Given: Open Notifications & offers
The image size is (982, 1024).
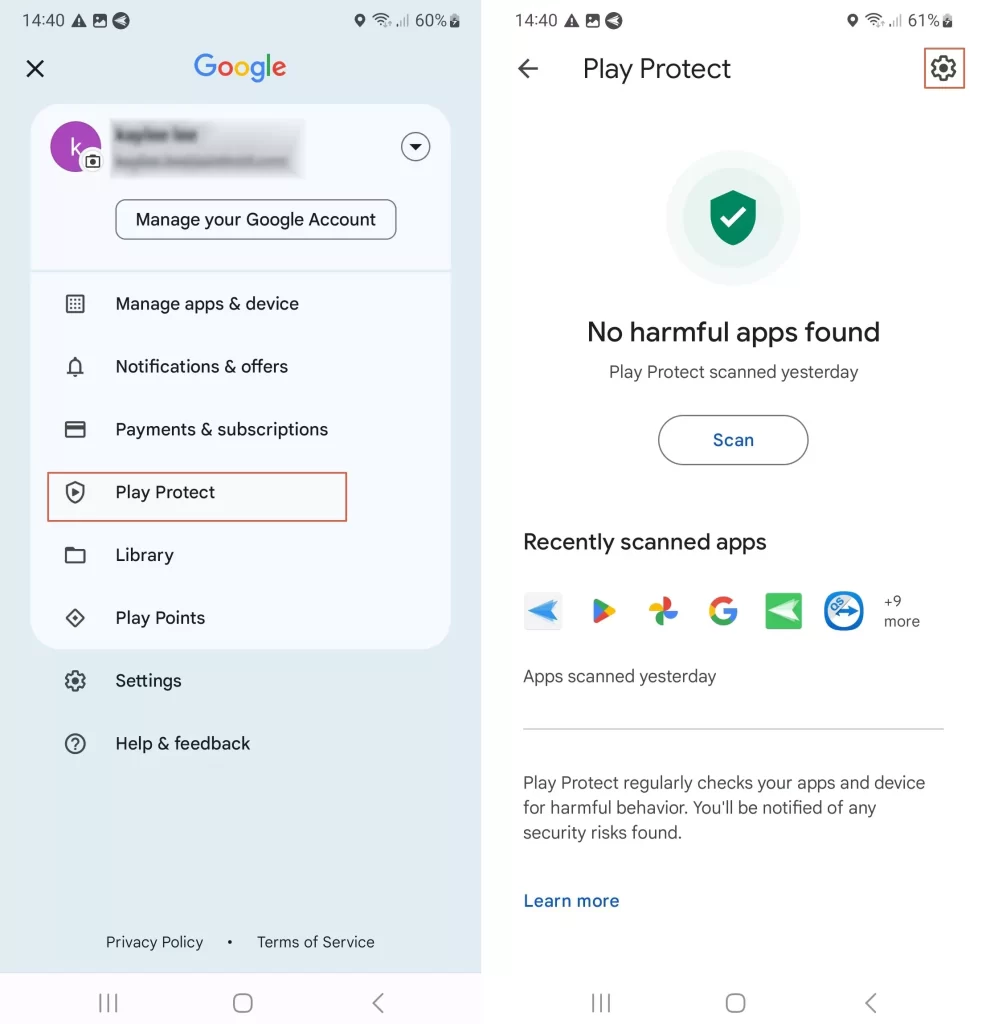Looking at the screenshot, I should pyautogui.click(x=201, y=367).
